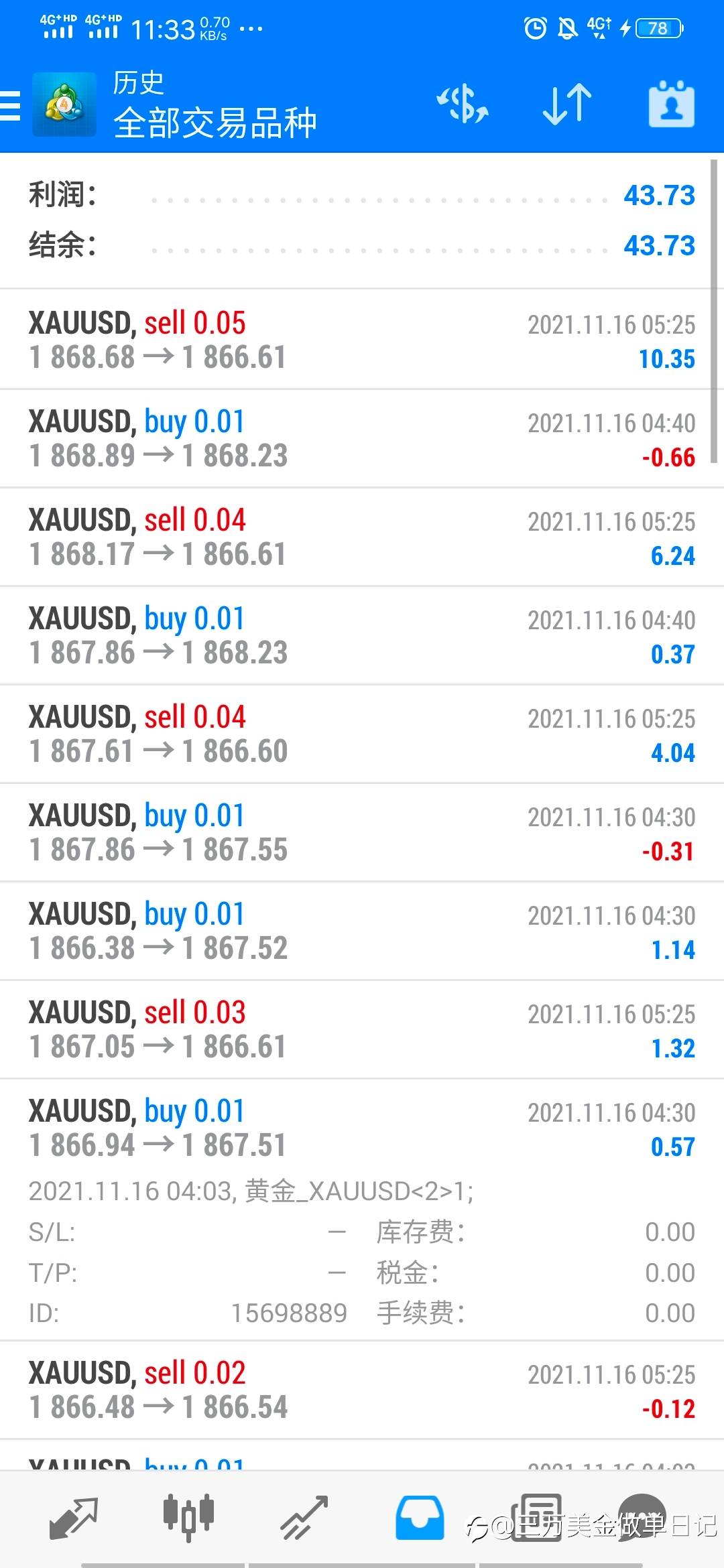Tap the sort arrows icon
The width and height of the screenshot is (724, 1568).
tap(566, 105)
